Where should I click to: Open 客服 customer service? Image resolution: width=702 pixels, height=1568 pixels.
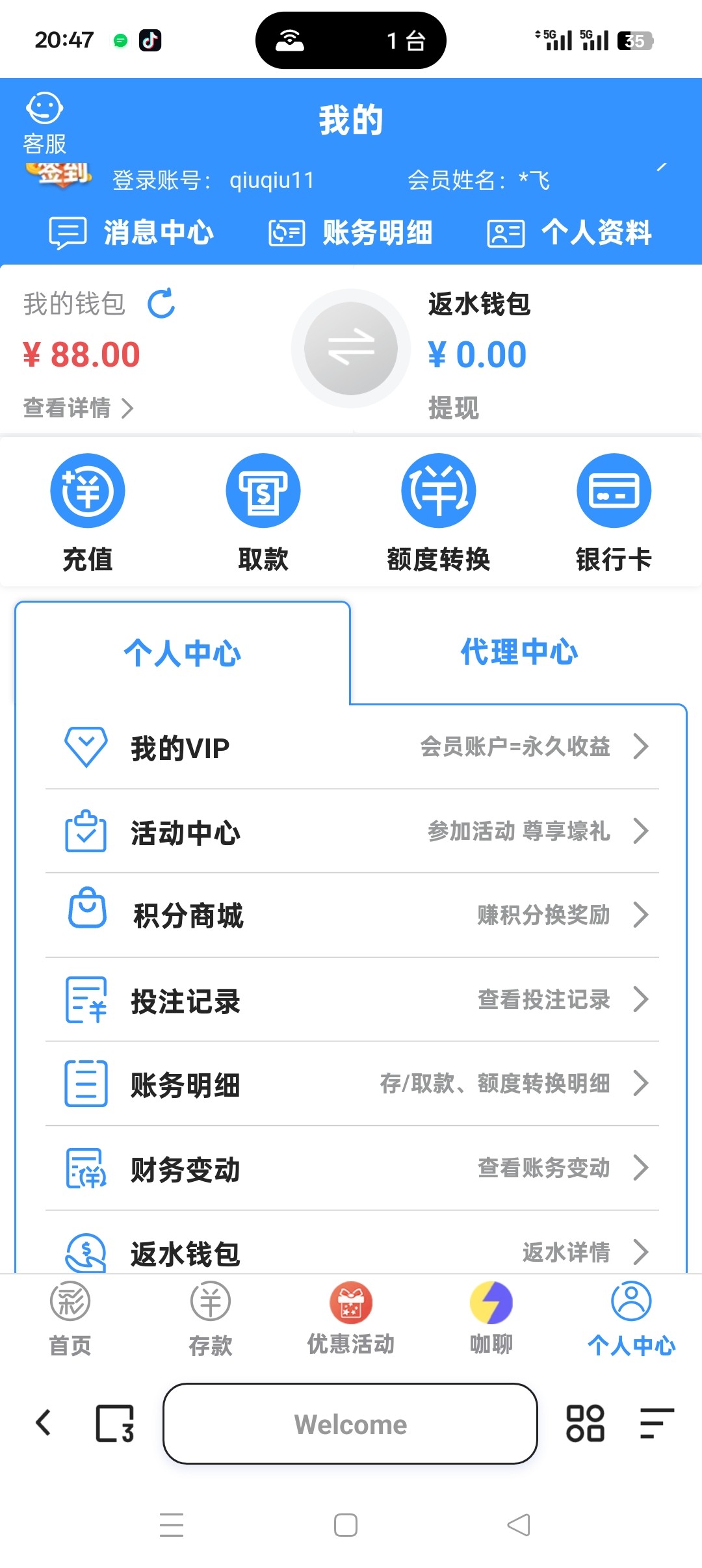tap(44, 124)
